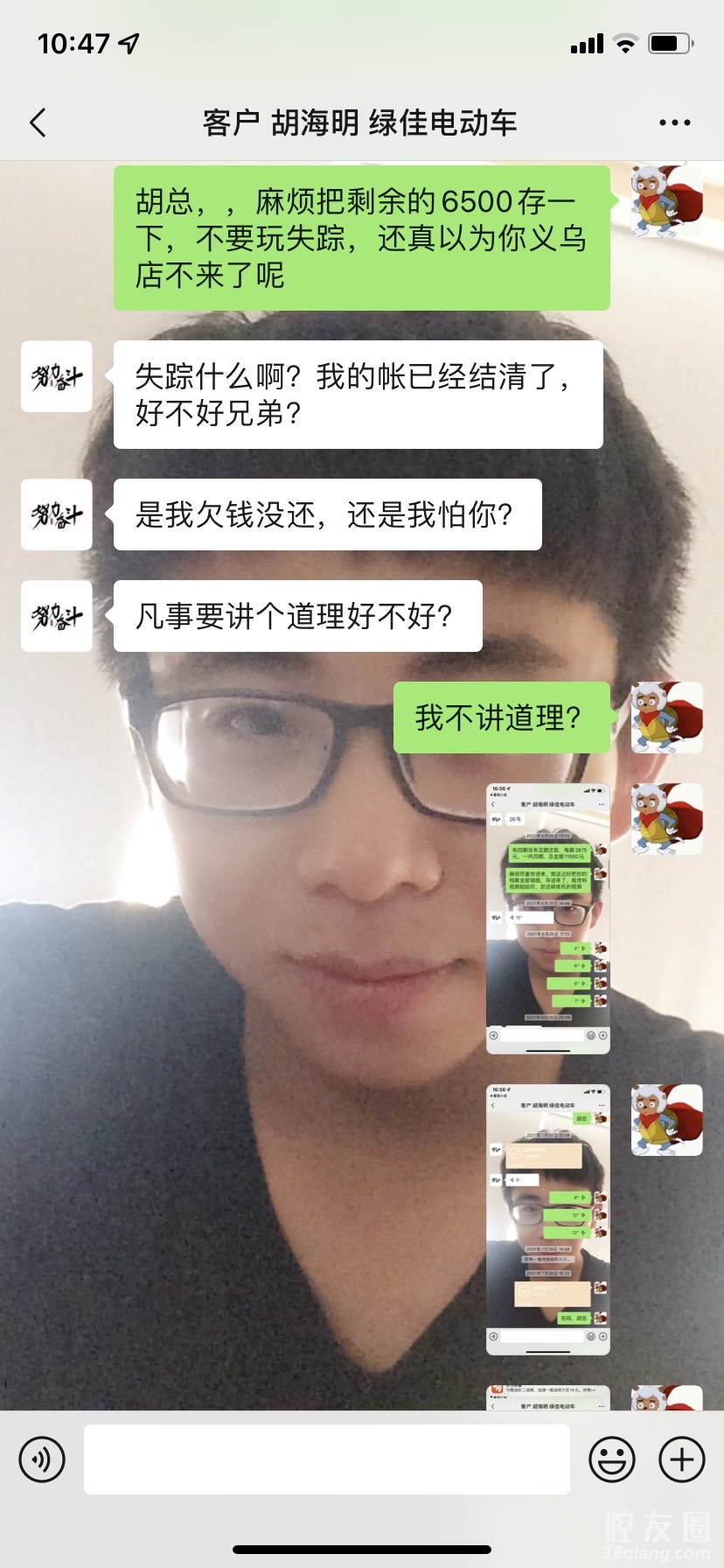Open first sent screenshot image
724x1568 pixels.
pos(547,919)
